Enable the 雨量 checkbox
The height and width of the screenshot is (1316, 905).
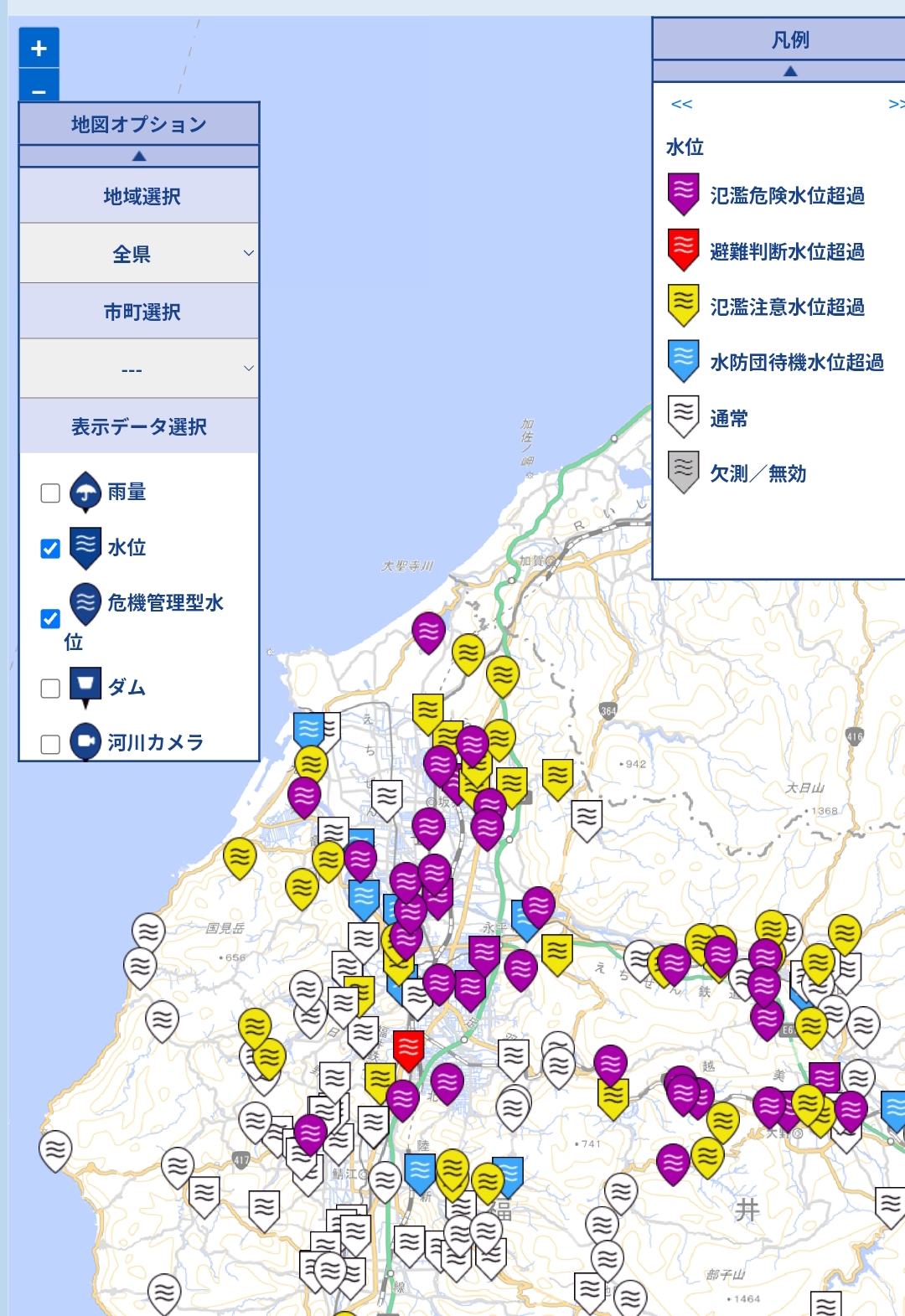point(50,493)
